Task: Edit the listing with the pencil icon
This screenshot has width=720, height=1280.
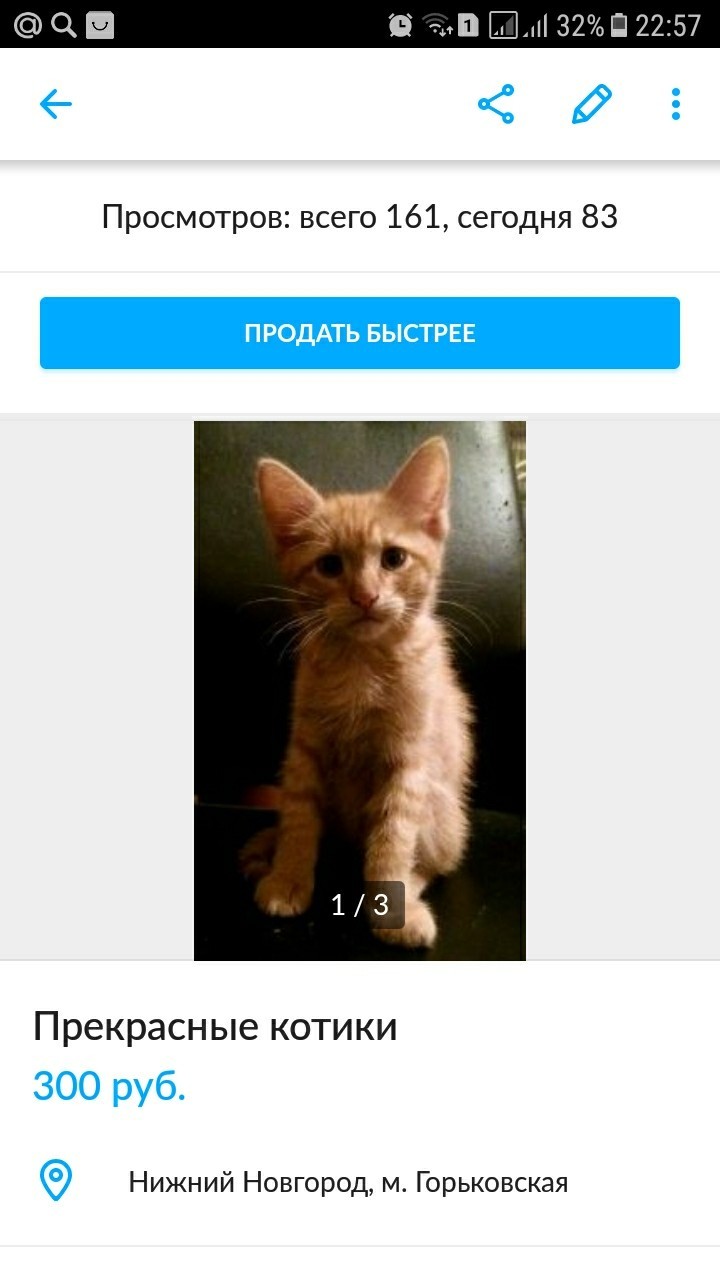Action: (591, 104)
